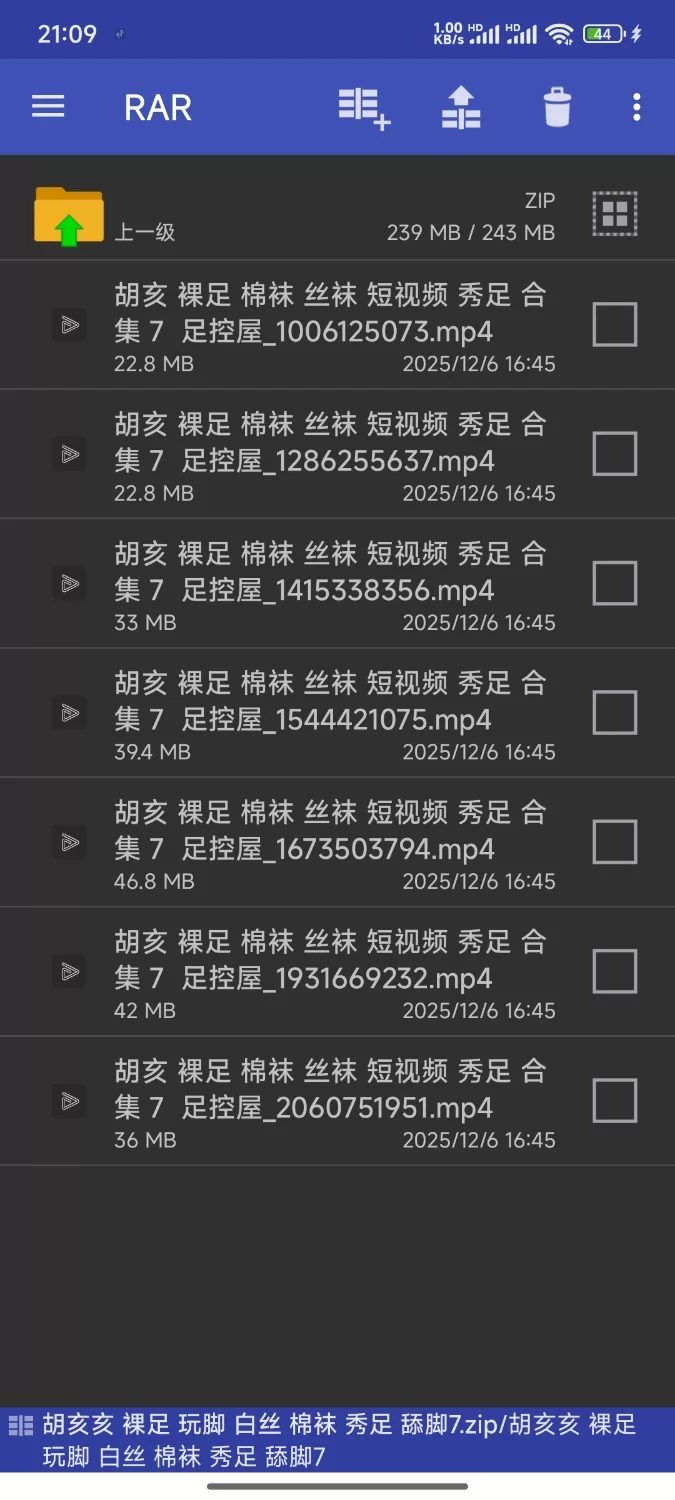Check the box for file ending 1006125073.mp4
675x1500 pixels.
point(614,325)
